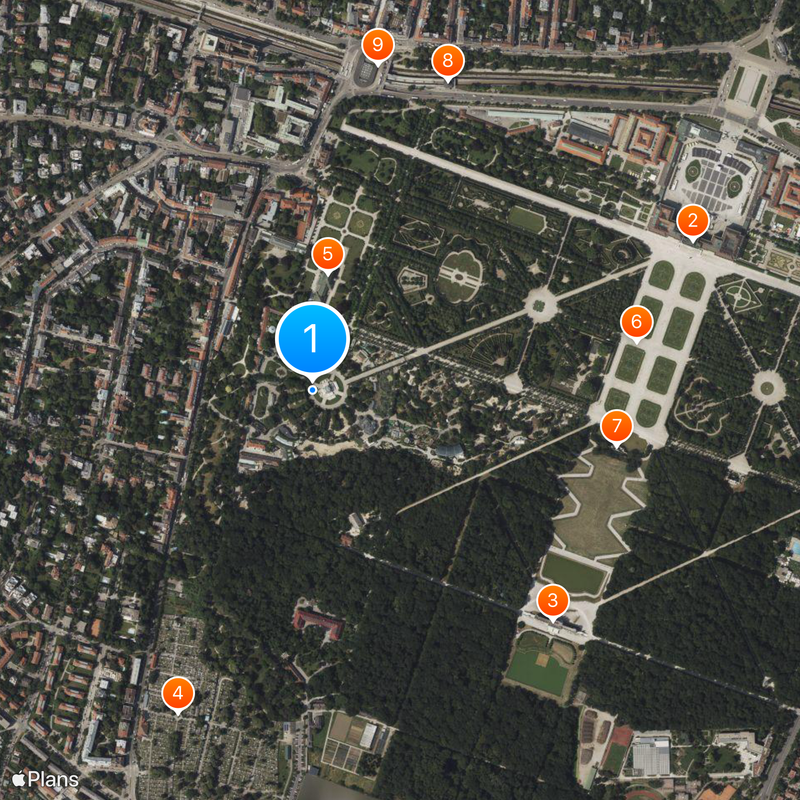This screenshot has height=800, width=800.
Task: Choose the orange map pin numbered 5
Action: pyautogui.click(x=327, y=254)
